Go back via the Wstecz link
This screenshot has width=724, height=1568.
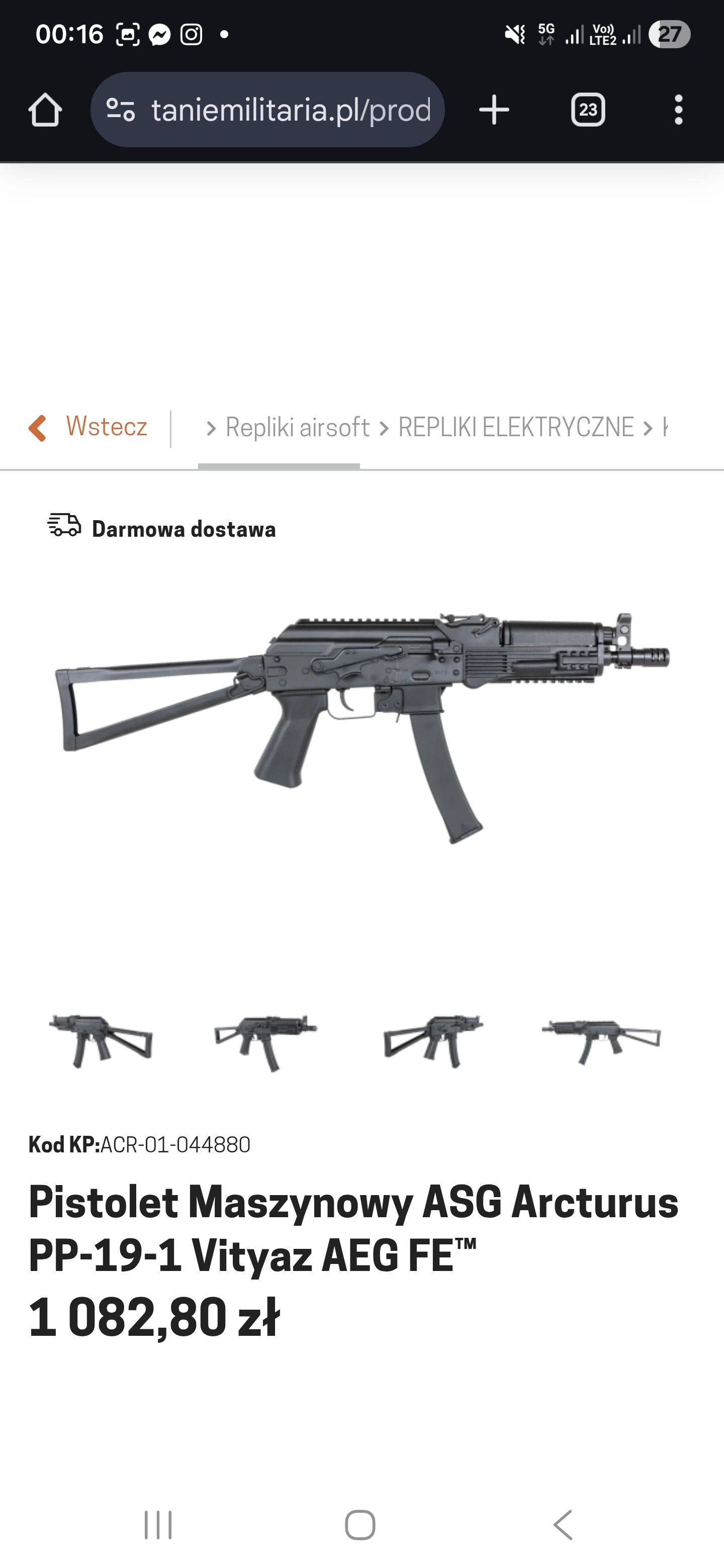89,427
